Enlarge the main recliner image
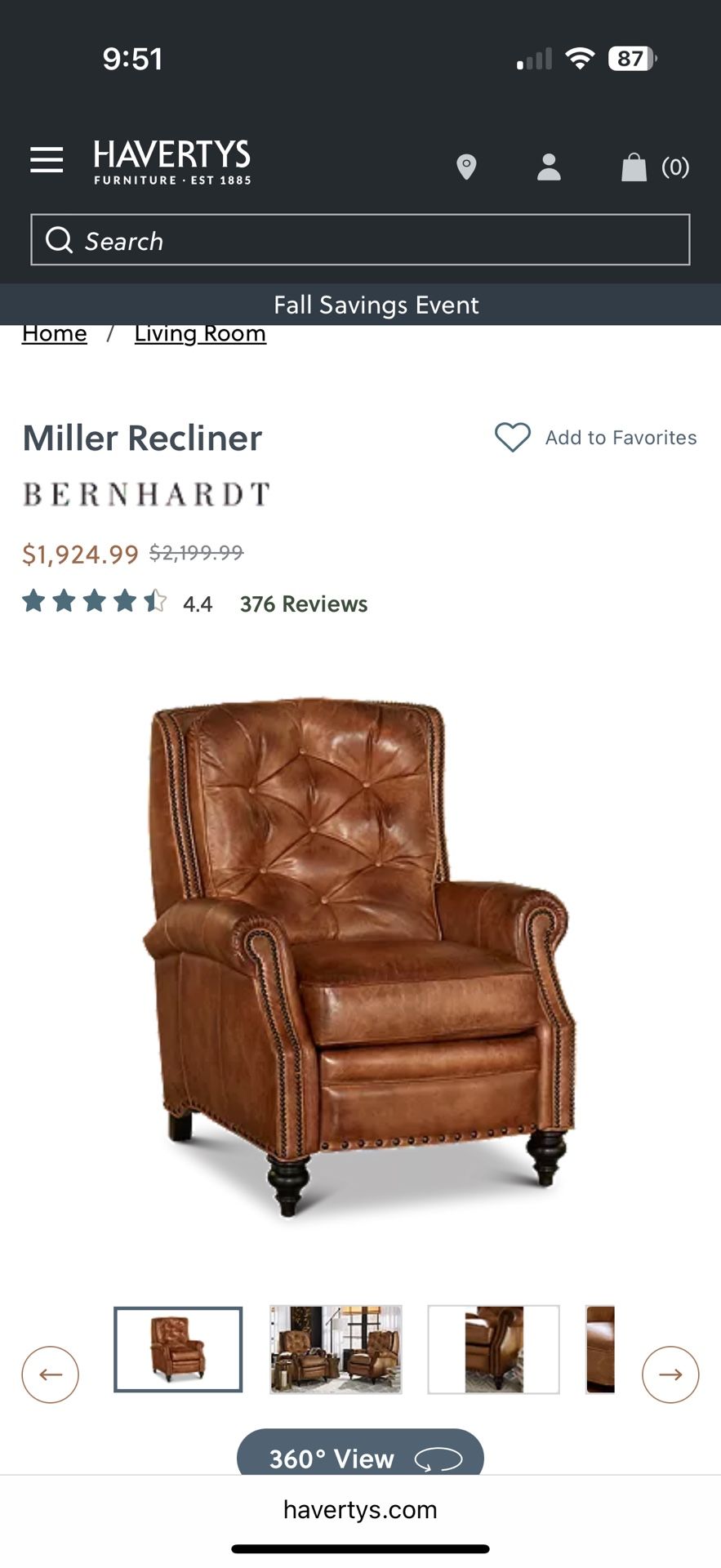This screenshot has width=721, height=1568. 360,955
